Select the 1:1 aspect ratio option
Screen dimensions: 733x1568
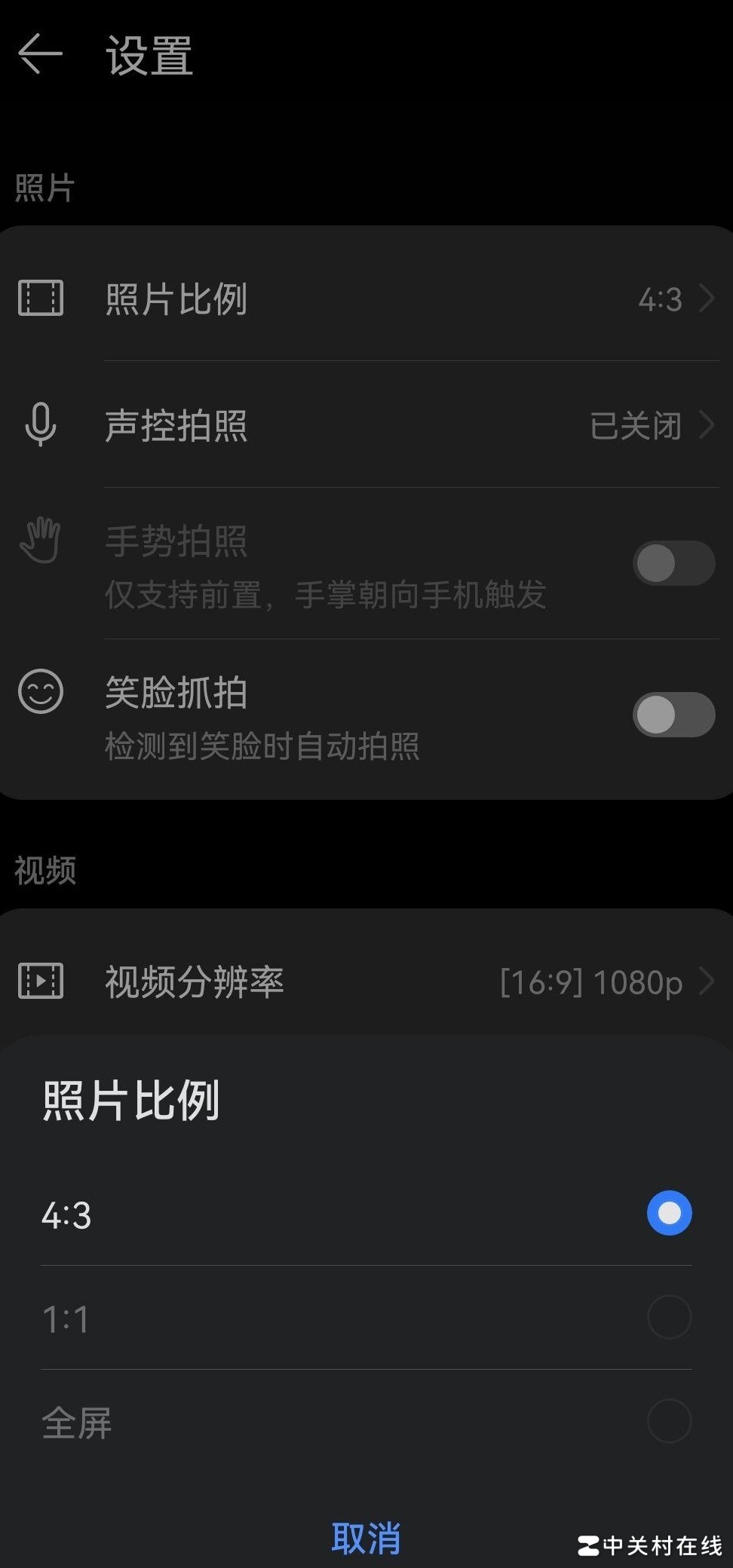tap(668, 1318)
